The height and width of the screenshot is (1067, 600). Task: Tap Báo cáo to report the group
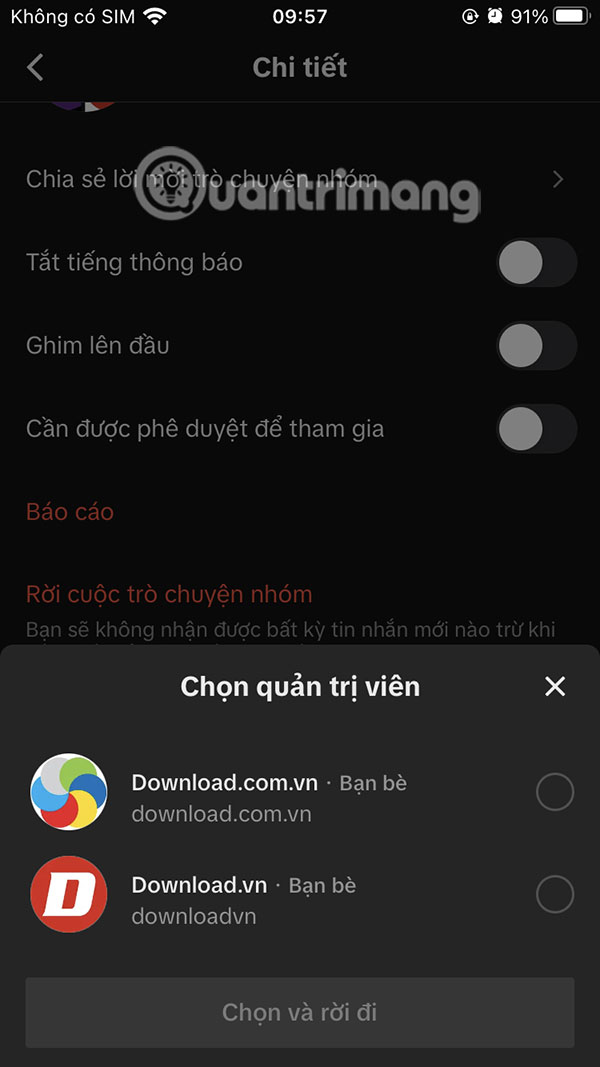click(x=70, y=512)
